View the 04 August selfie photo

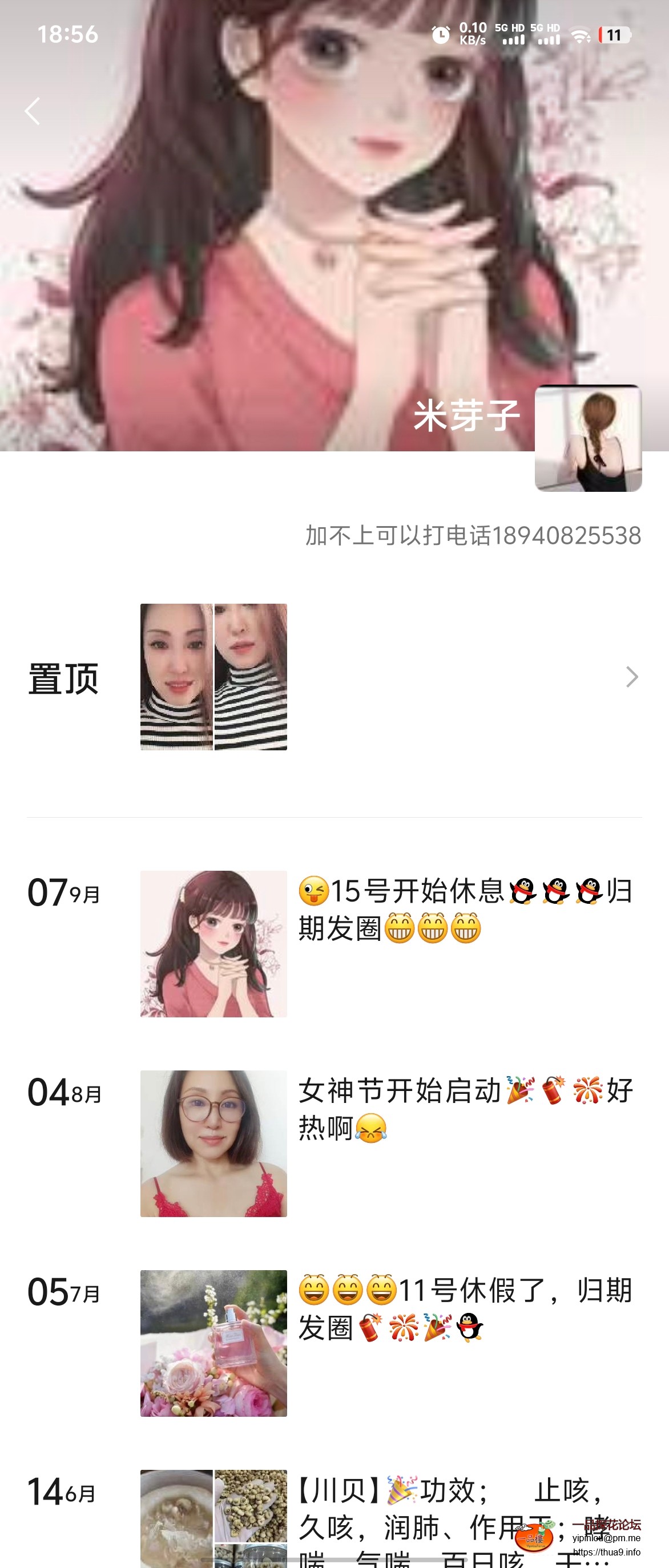tap(213, 1143)
